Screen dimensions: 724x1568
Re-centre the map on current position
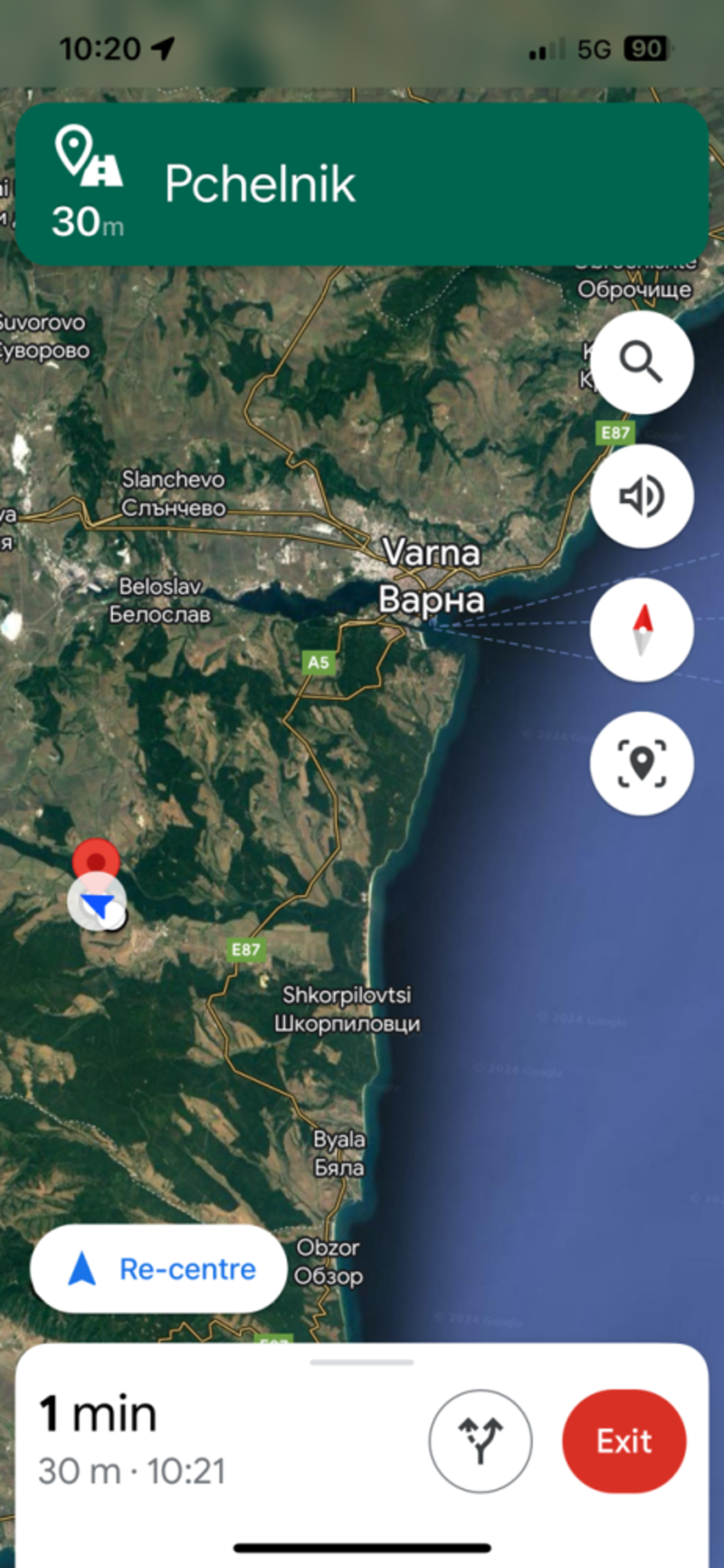[159, 1268]
